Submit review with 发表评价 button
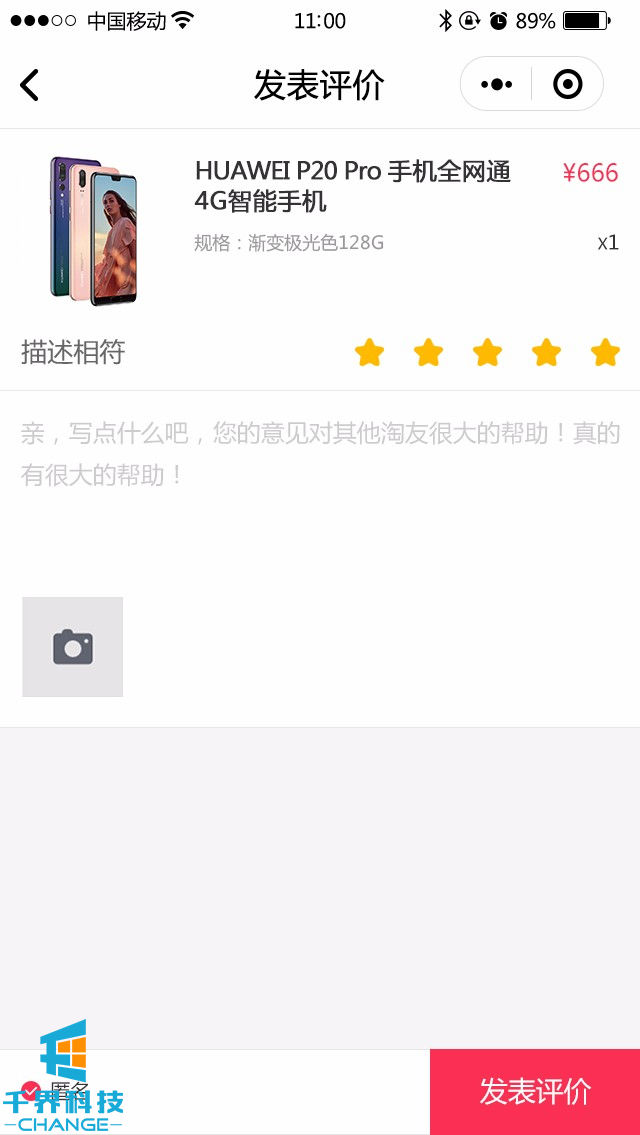This screenshot has width=640, height=1135. 535,1091
